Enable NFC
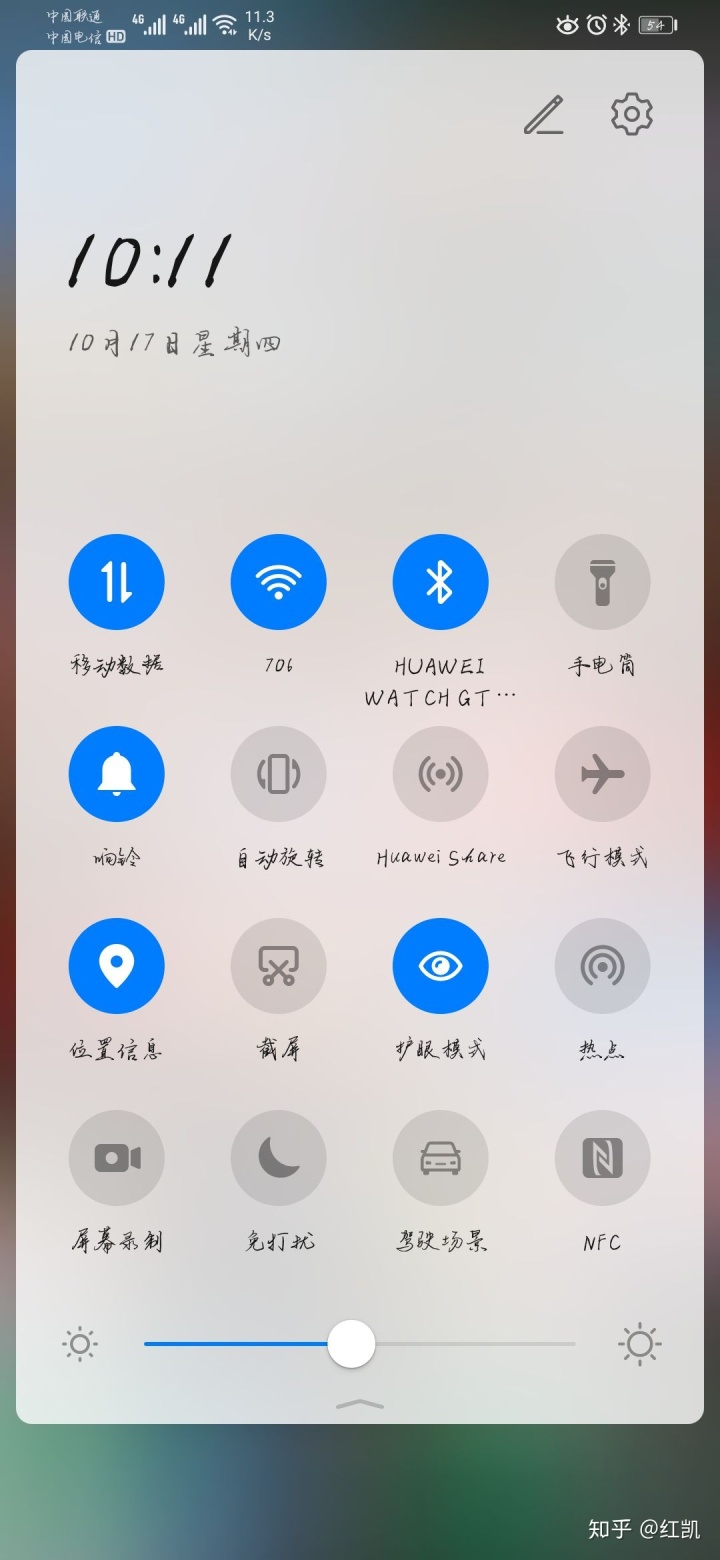Screen dimensions: 720x1560 pyautogui.click(x=602, y=1157)
